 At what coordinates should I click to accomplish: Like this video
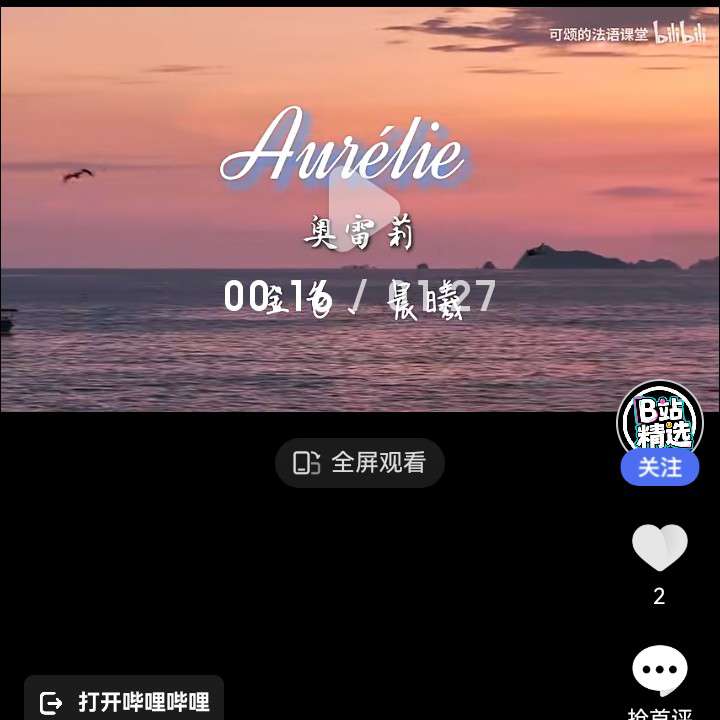click(659, 548)
